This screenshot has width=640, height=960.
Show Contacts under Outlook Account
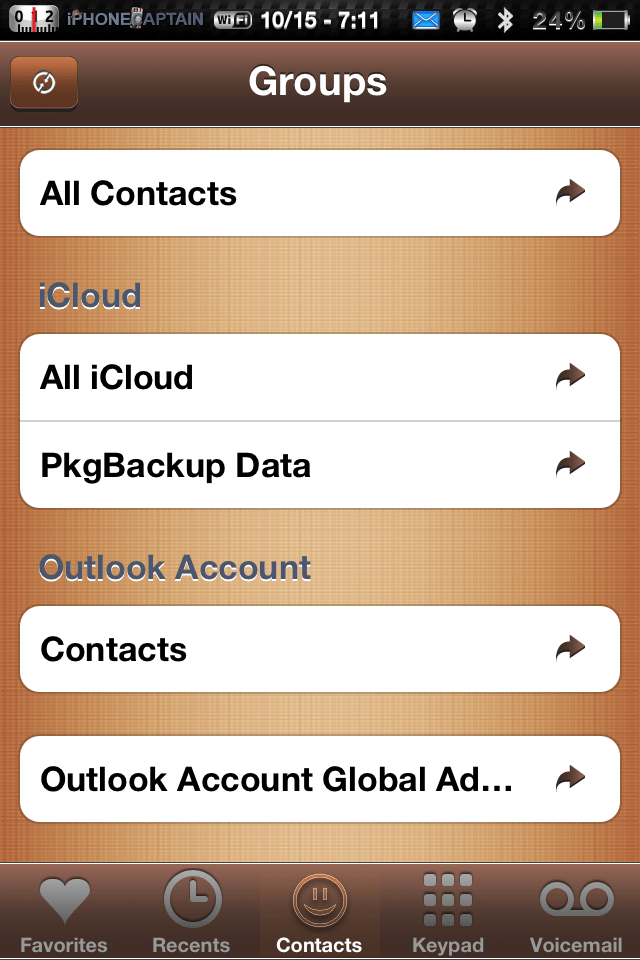coord(320,649)
